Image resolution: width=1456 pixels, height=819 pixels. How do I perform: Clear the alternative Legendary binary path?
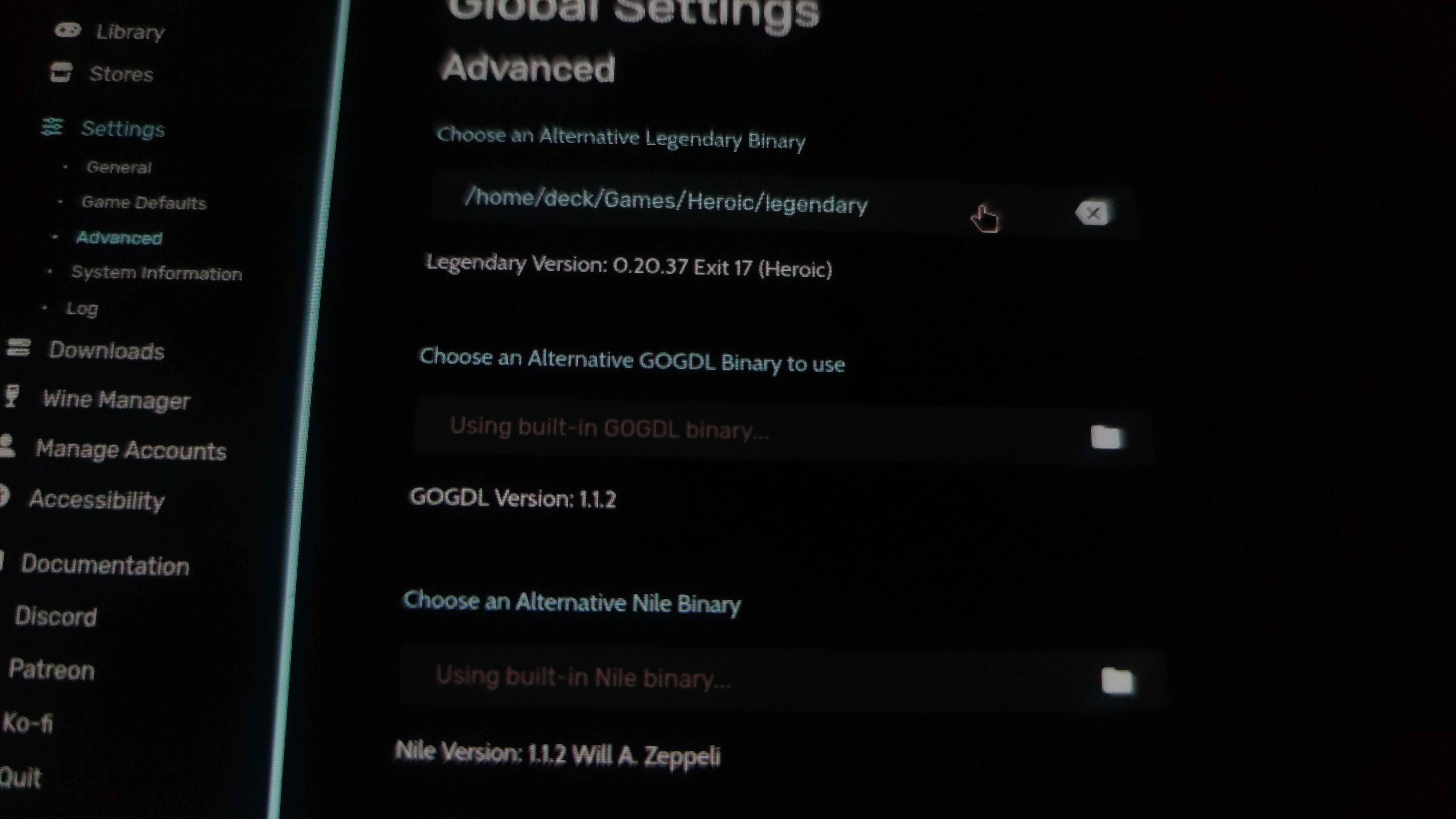(1092, 214)
